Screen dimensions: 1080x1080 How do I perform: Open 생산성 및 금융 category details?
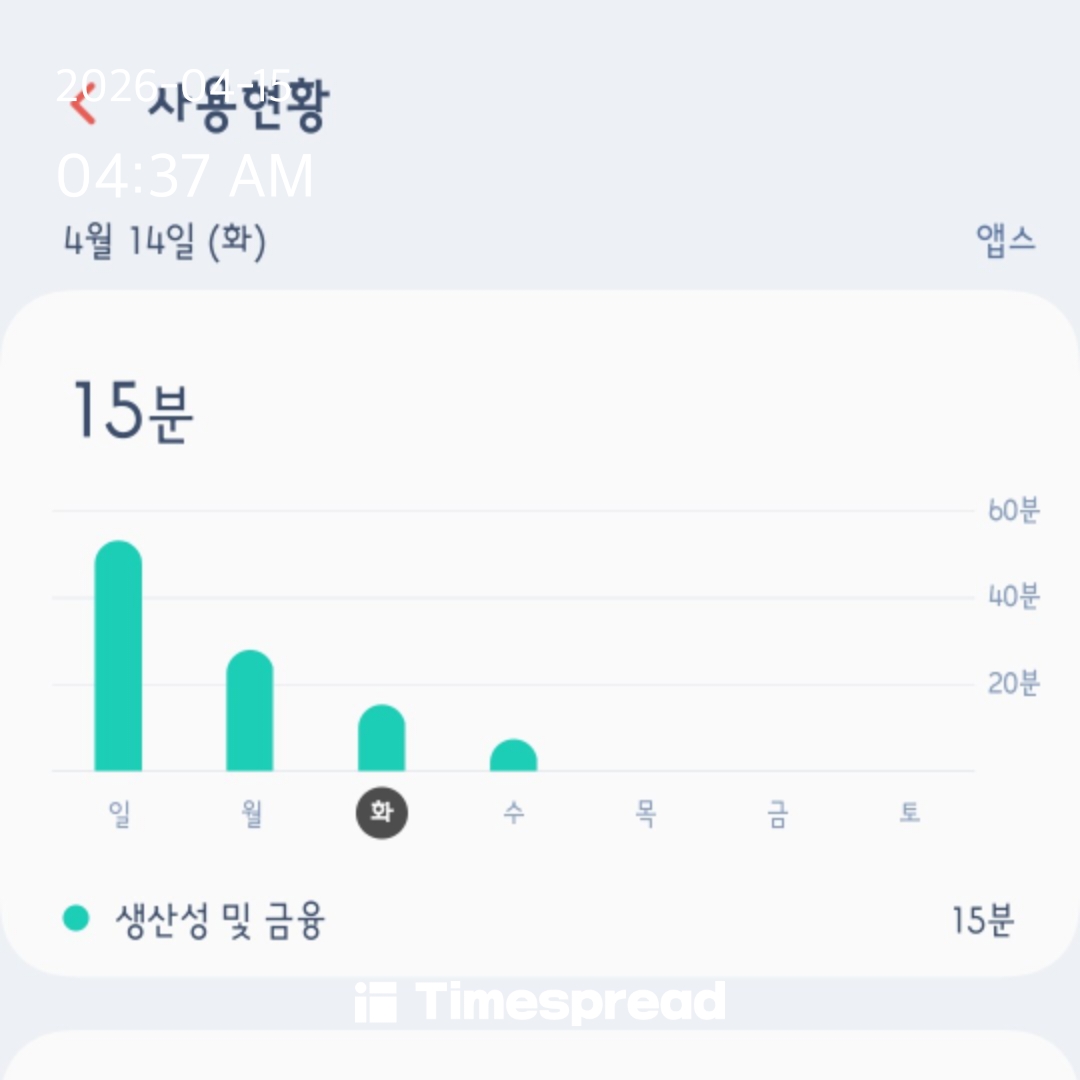220,919
